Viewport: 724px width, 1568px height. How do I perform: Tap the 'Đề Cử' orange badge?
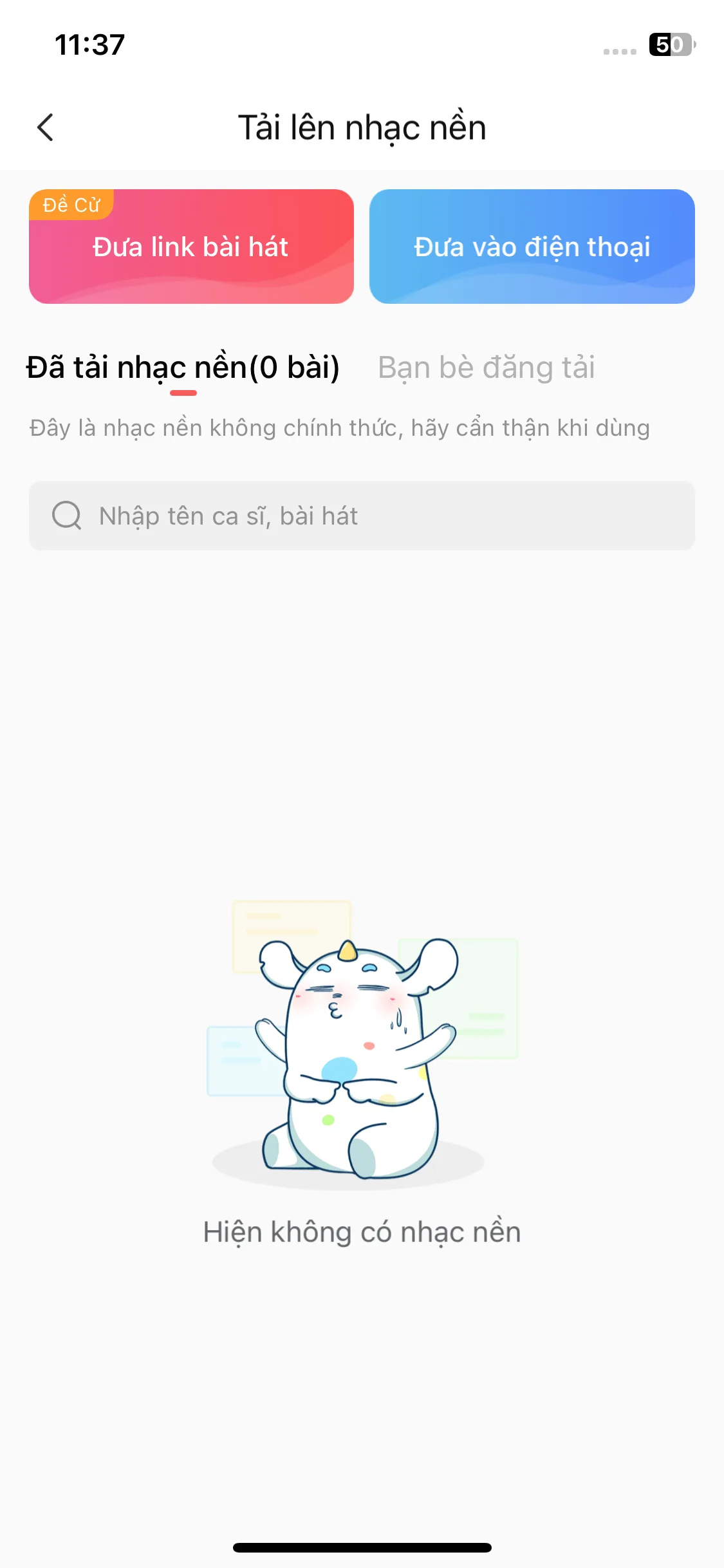coord(71,204)
